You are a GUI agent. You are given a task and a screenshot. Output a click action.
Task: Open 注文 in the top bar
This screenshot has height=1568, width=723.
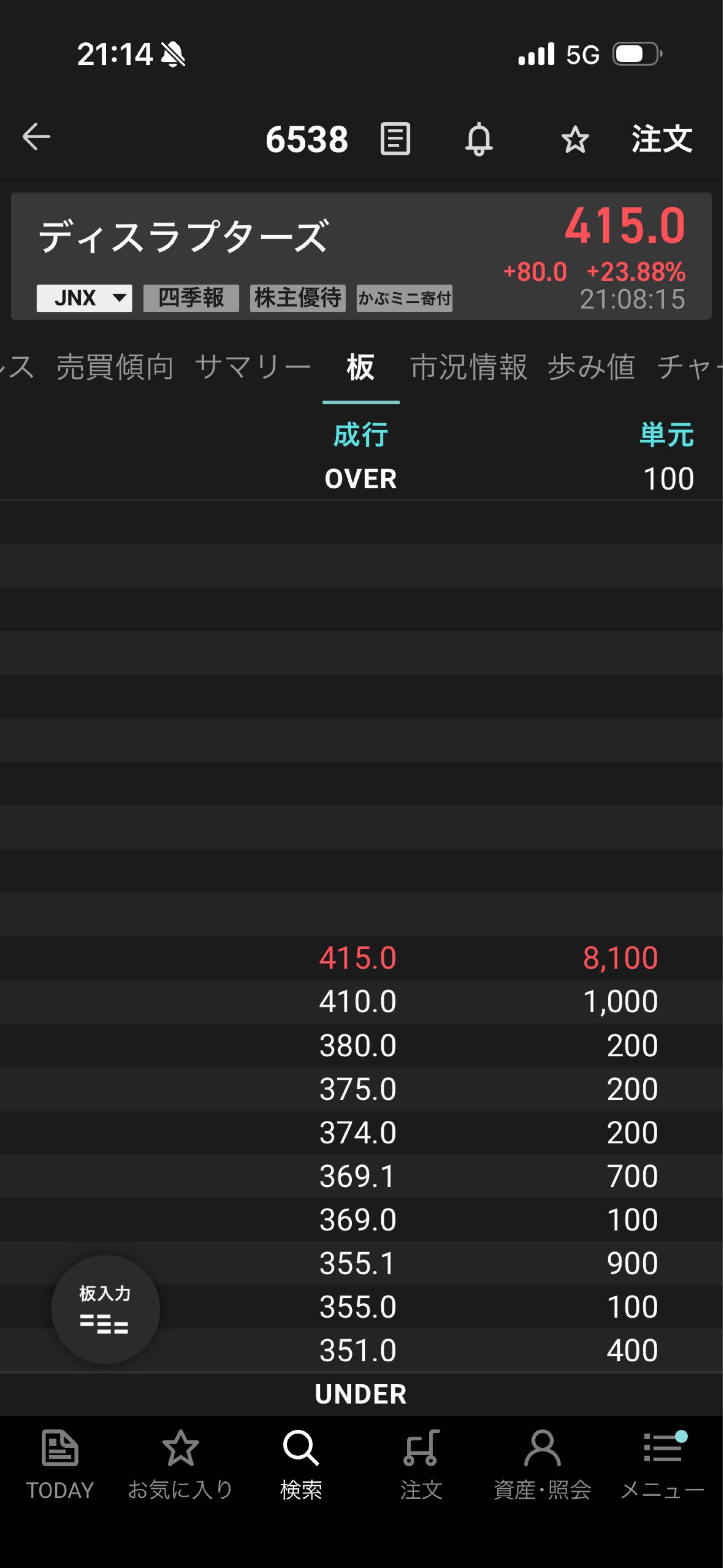coord(662,139)
